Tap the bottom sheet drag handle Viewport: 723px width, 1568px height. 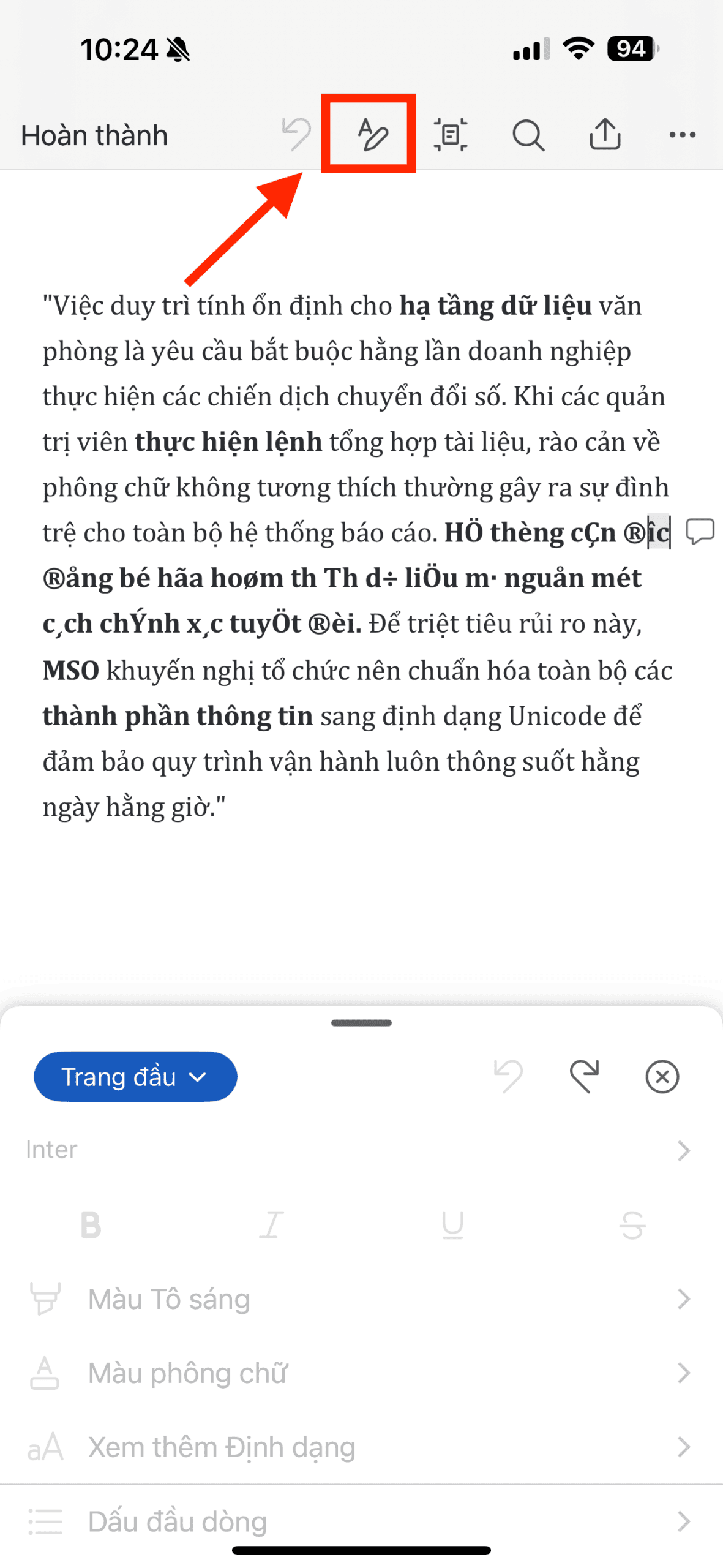pyautogui.click(x=361, y=1022)
